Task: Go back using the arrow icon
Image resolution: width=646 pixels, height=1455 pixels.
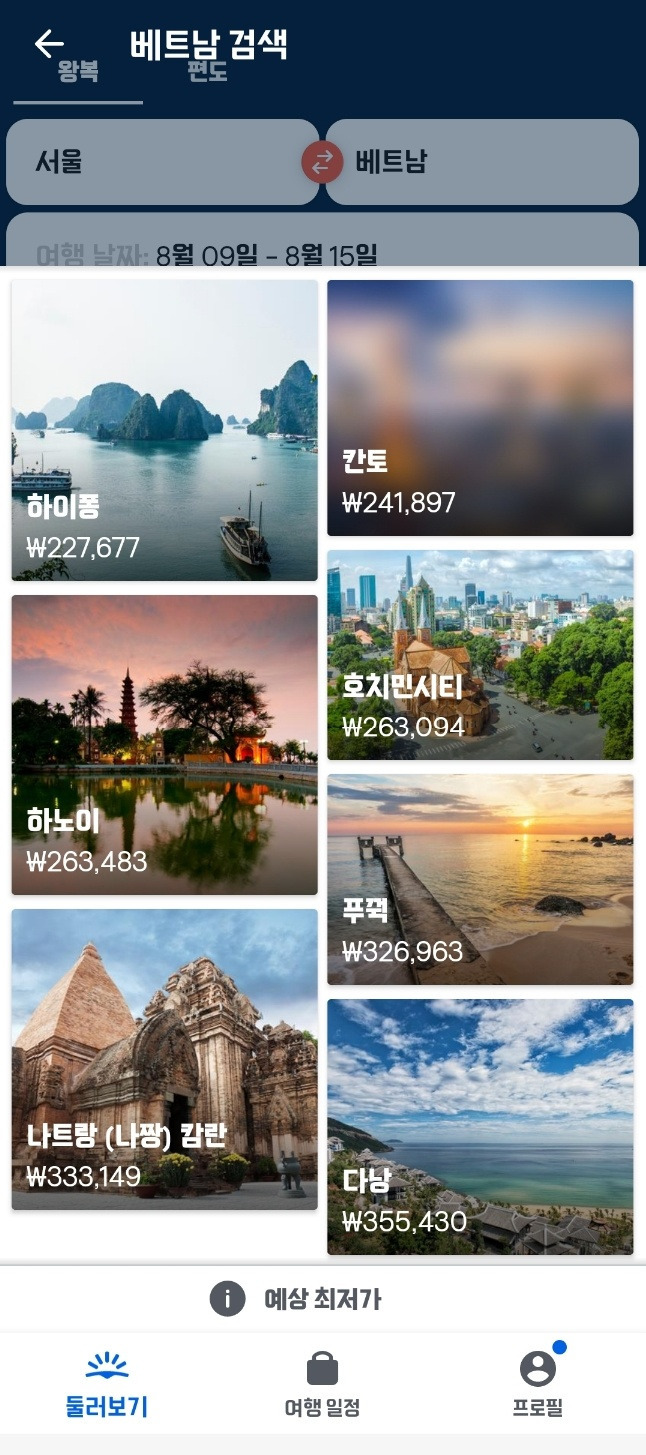Action: click(49, 43)
